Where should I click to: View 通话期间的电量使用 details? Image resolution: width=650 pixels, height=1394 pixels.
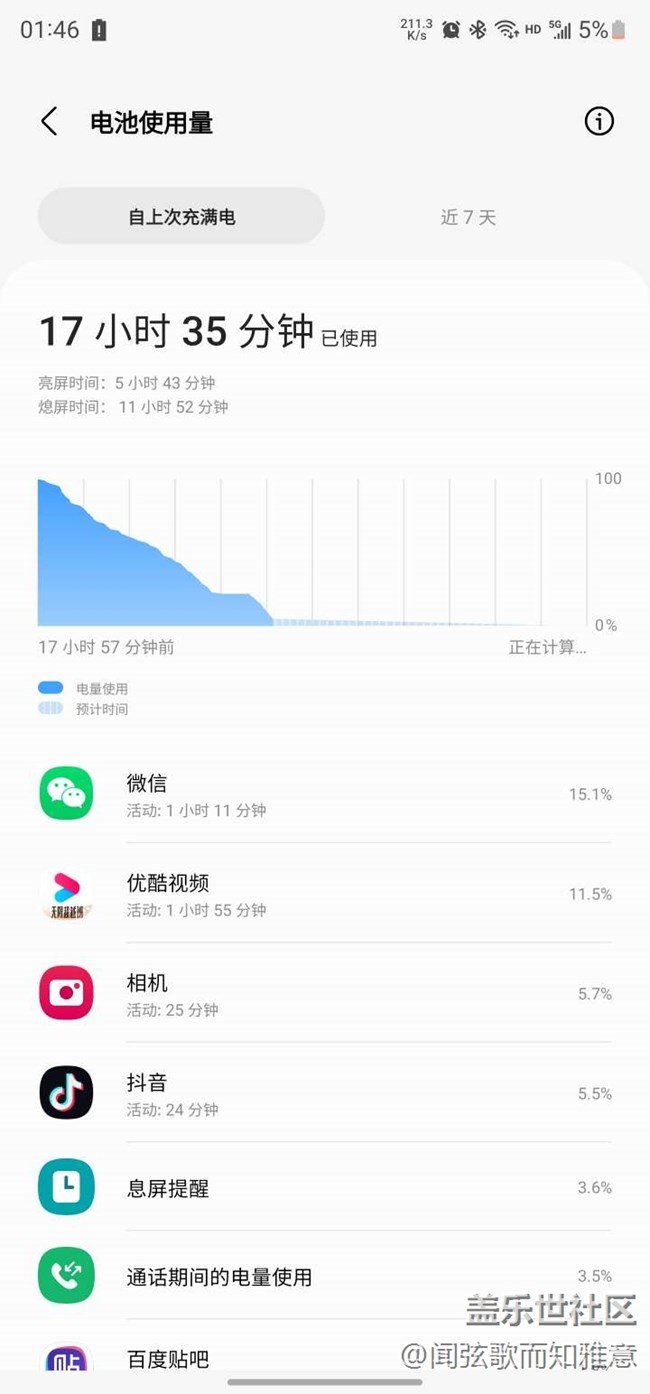tap(325, 1276)
